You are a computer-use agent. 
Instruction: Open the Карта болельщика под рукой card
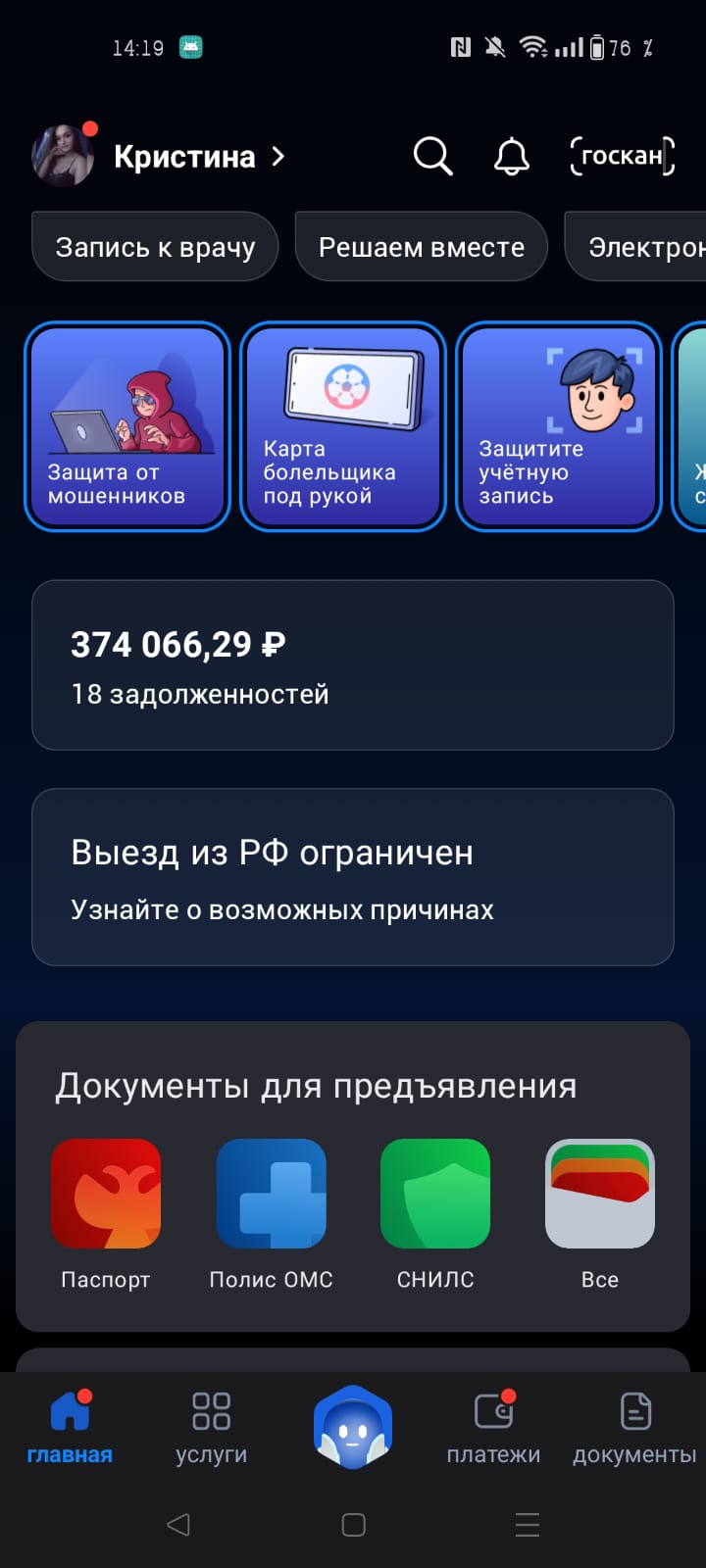(343, 427)
